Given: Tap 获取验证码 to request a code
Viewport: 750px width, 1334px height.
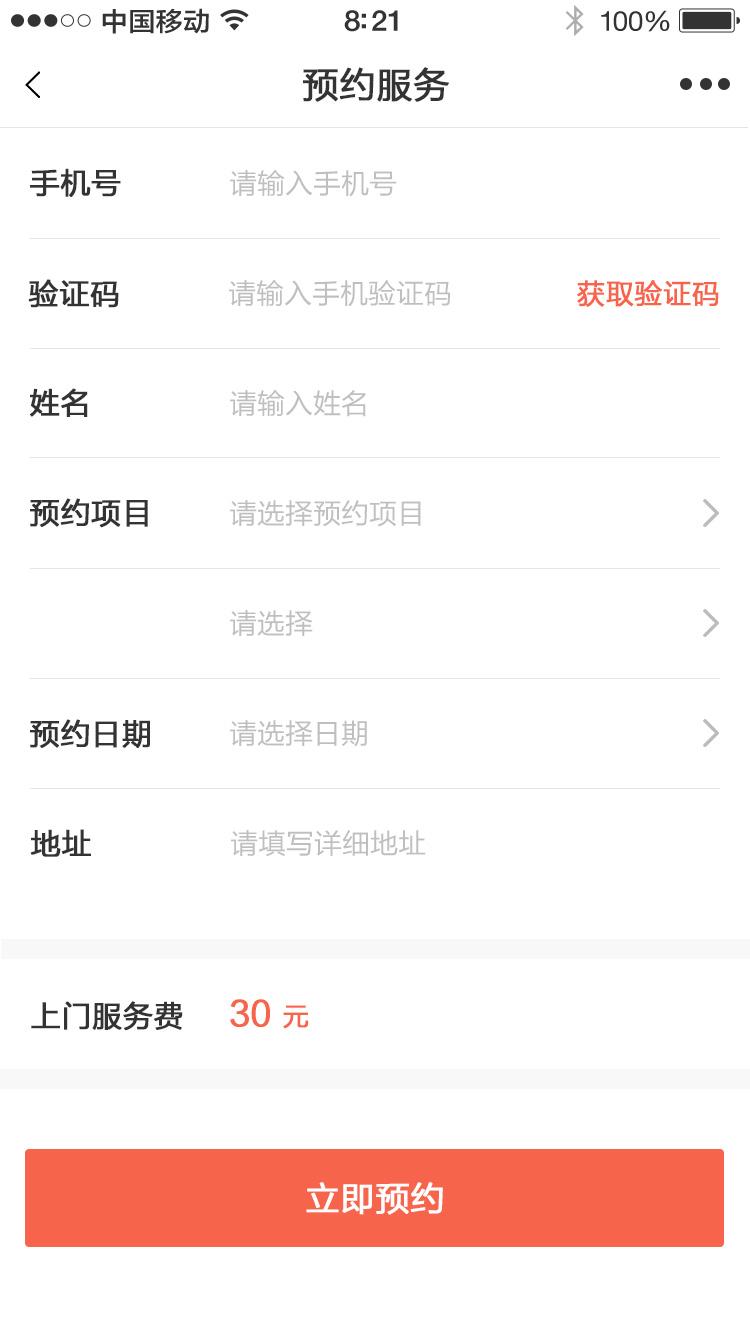Looking at the screenshot, I should pyautogui.click(x=647, y=294).
